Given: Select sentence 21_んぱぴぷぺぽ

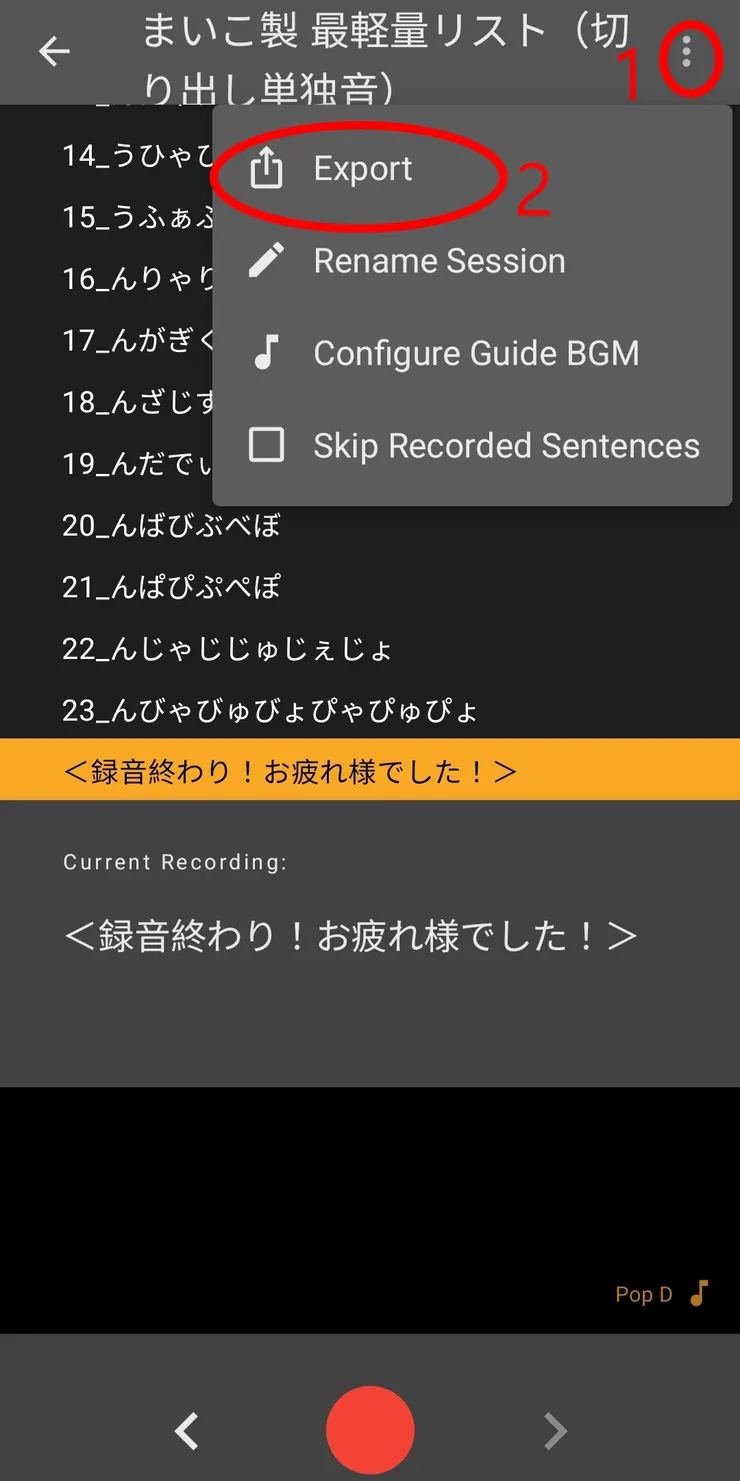Looking at the screenshot, I should [172, 587].
